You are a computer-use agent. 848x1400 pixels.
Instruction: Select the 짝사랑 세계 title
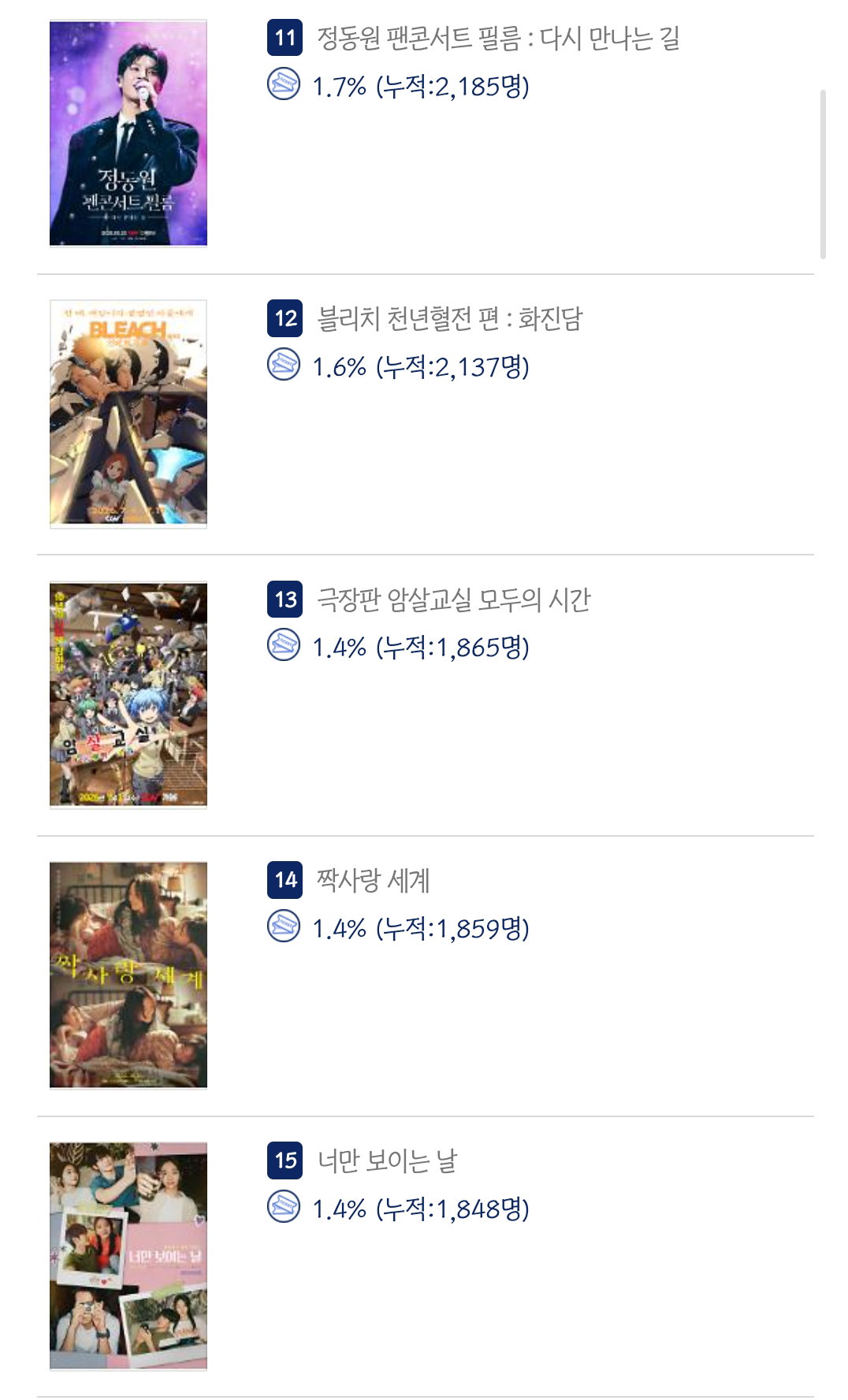click(373, 880)
